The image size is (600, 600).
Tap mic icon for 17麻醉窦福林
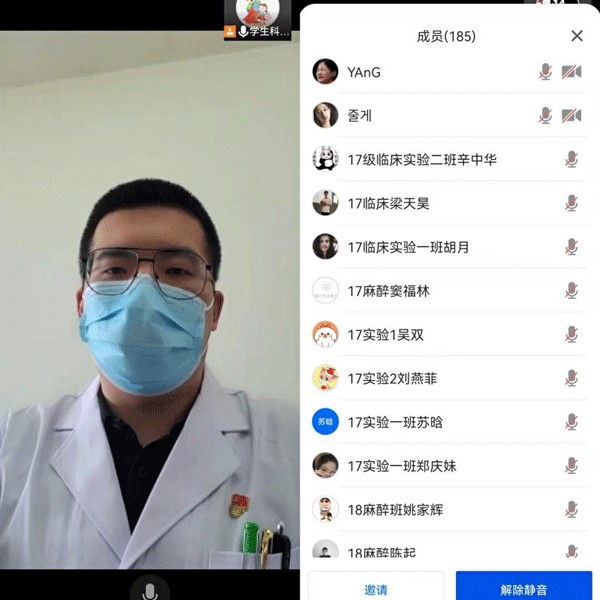tap(571, 291)
